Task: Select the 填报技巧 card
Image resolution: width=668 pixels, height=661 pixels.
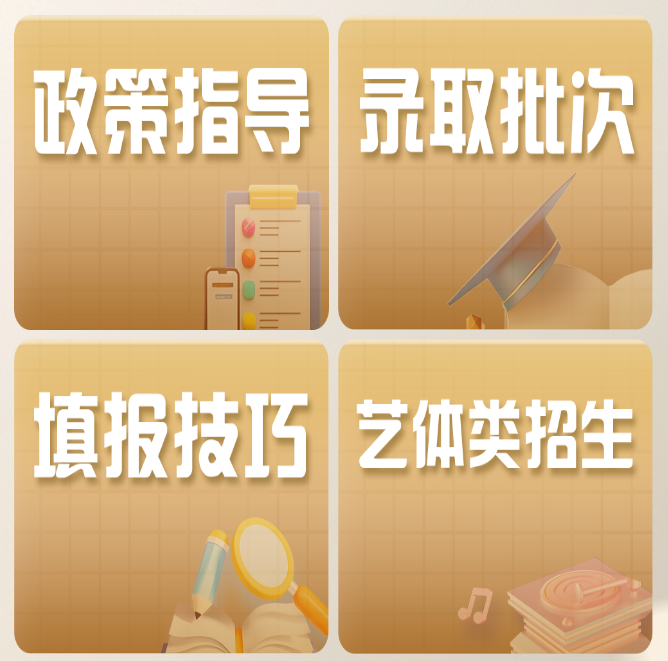Action: coord(171,498)
